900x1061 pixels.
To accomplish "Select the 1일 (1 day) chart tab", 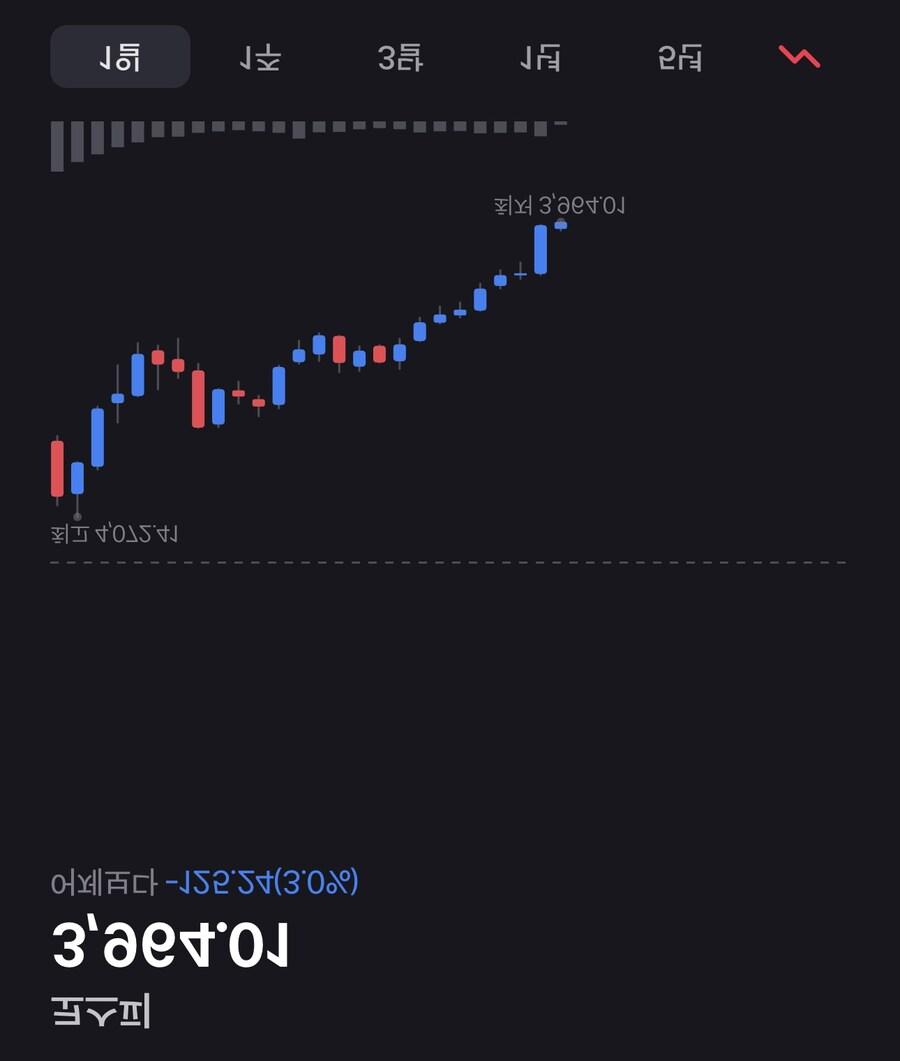I will [x=119, y=57].
